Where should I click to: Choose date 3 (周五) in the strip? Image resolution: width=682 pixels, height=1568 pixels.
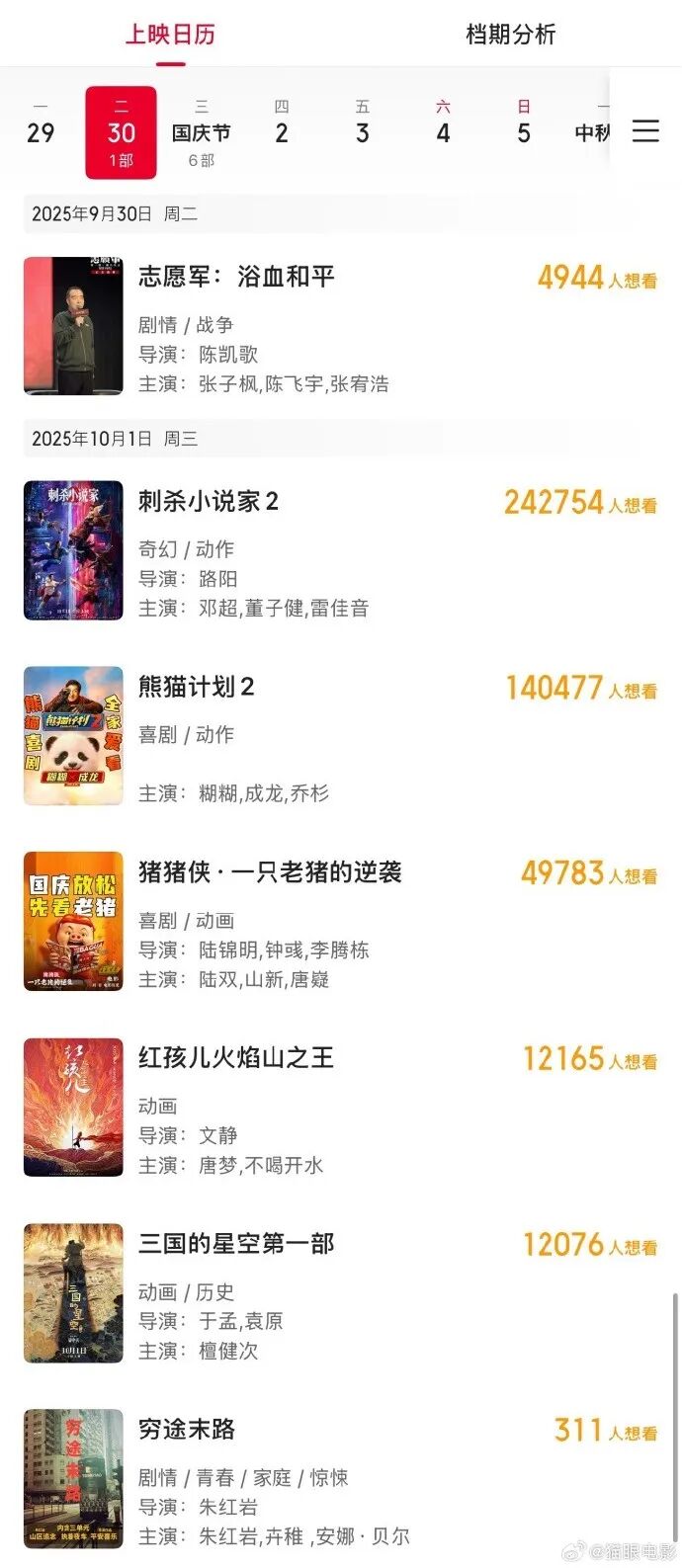click(x=363, y=131)
